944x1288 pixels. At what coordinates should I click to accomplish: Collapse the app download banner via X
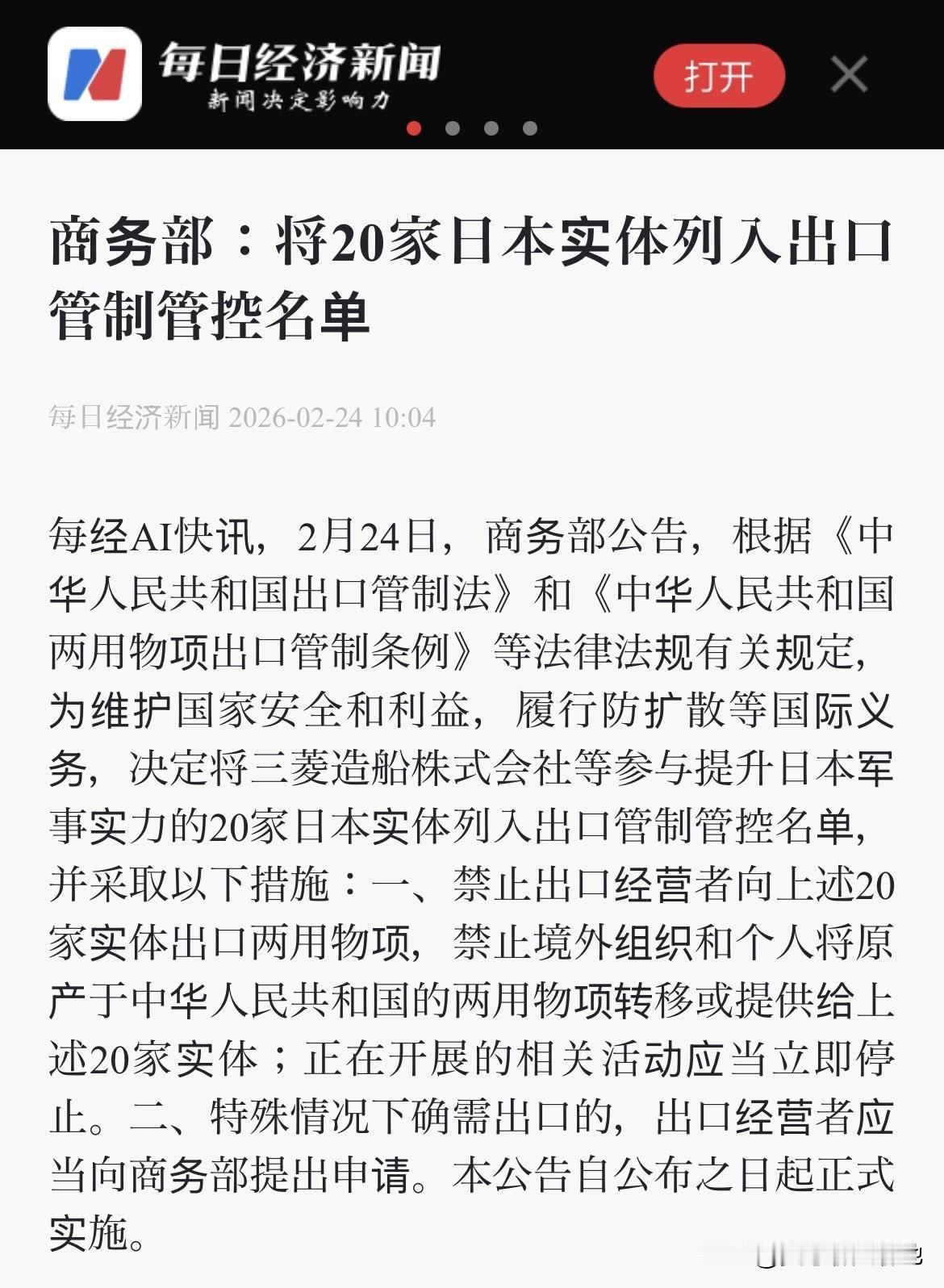click(850, 74)
